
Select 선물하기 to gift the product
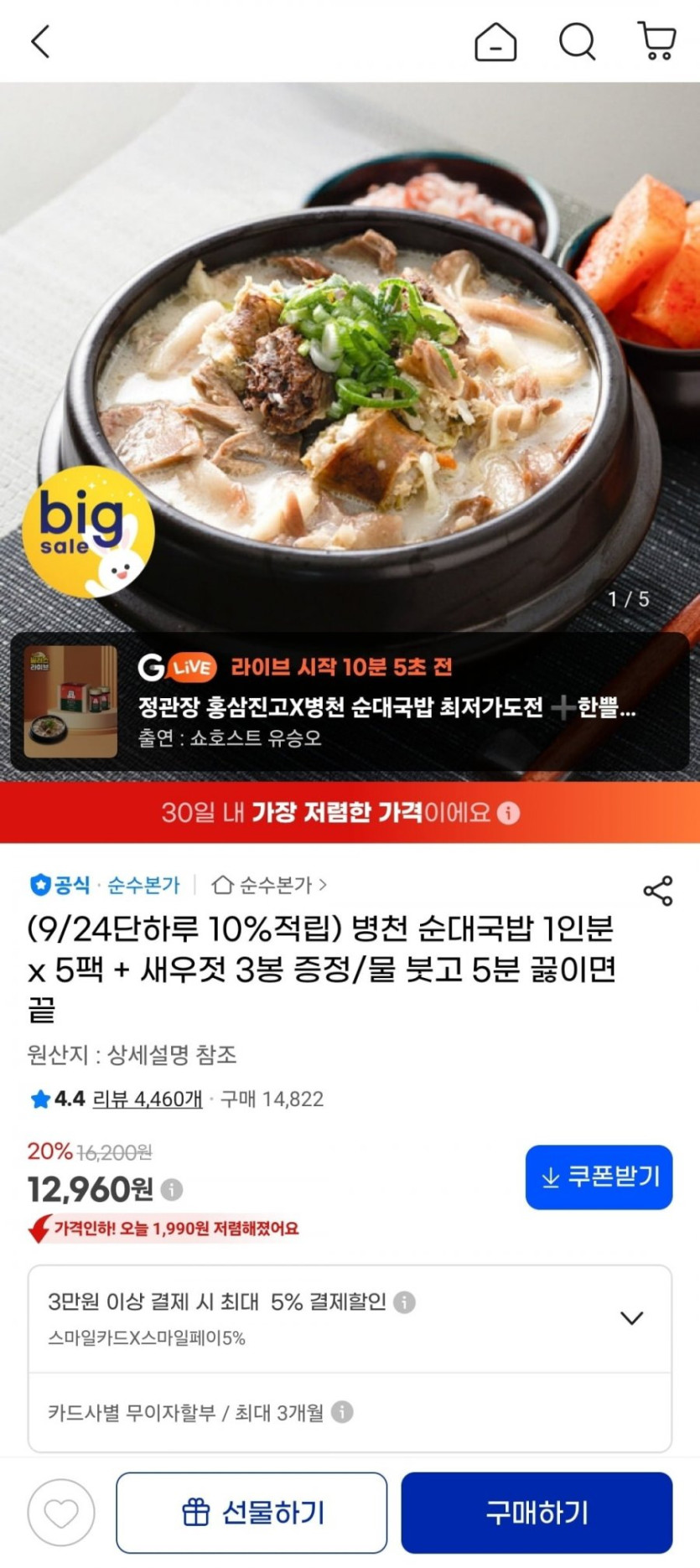(x=251, y=1513)
